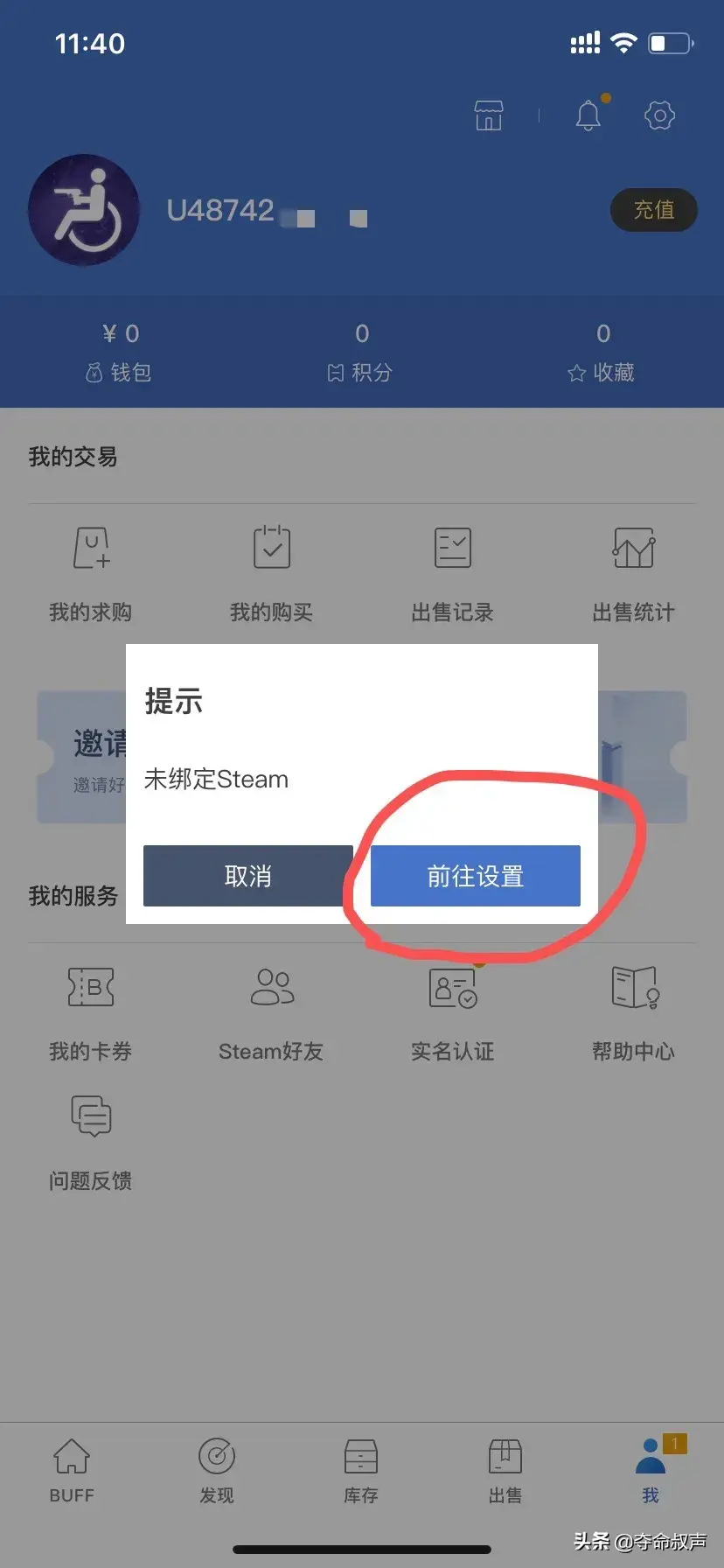
Task: Open 收藏 favorites
Action: [x=602, y=354]
